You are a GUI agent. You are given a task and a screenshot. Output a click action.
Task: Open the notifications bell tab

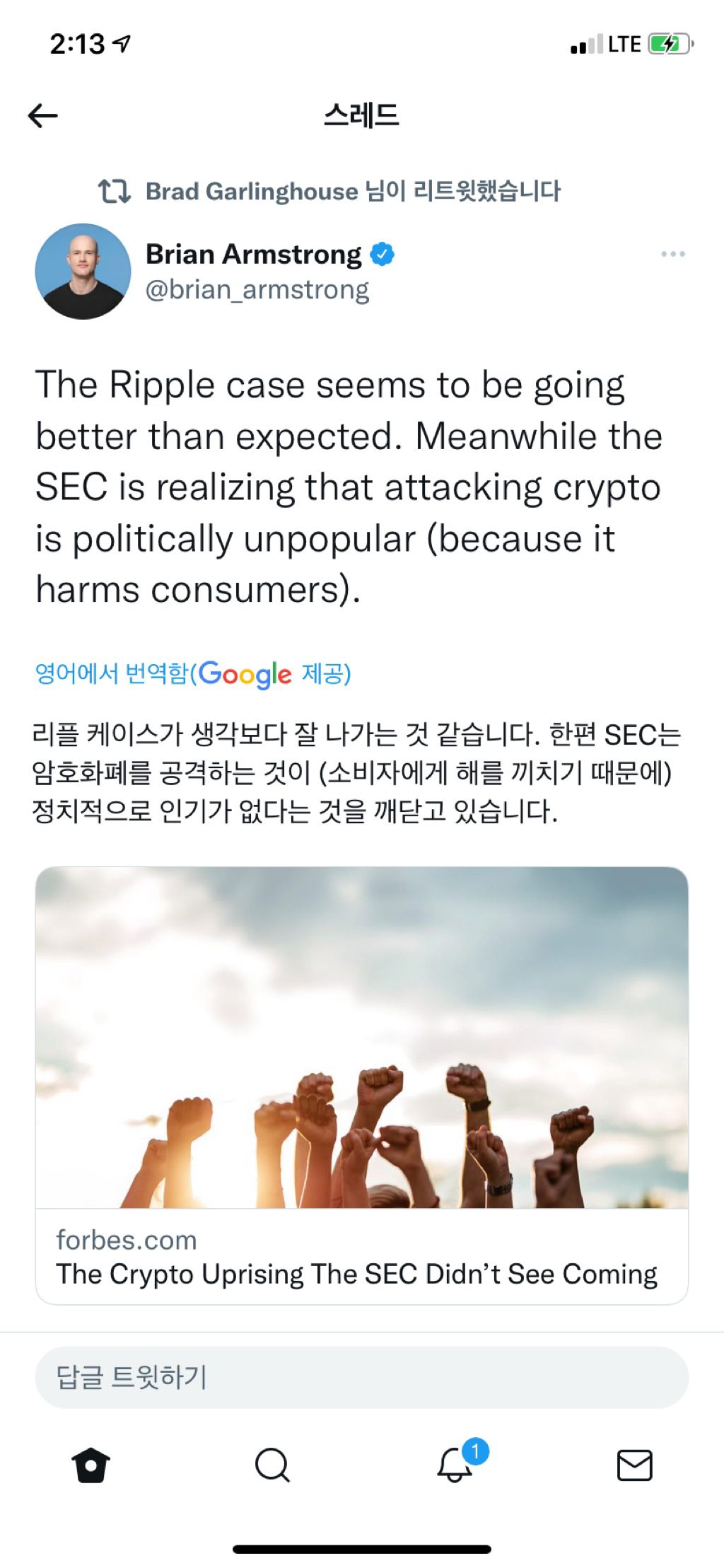(x=455, y=1464)
